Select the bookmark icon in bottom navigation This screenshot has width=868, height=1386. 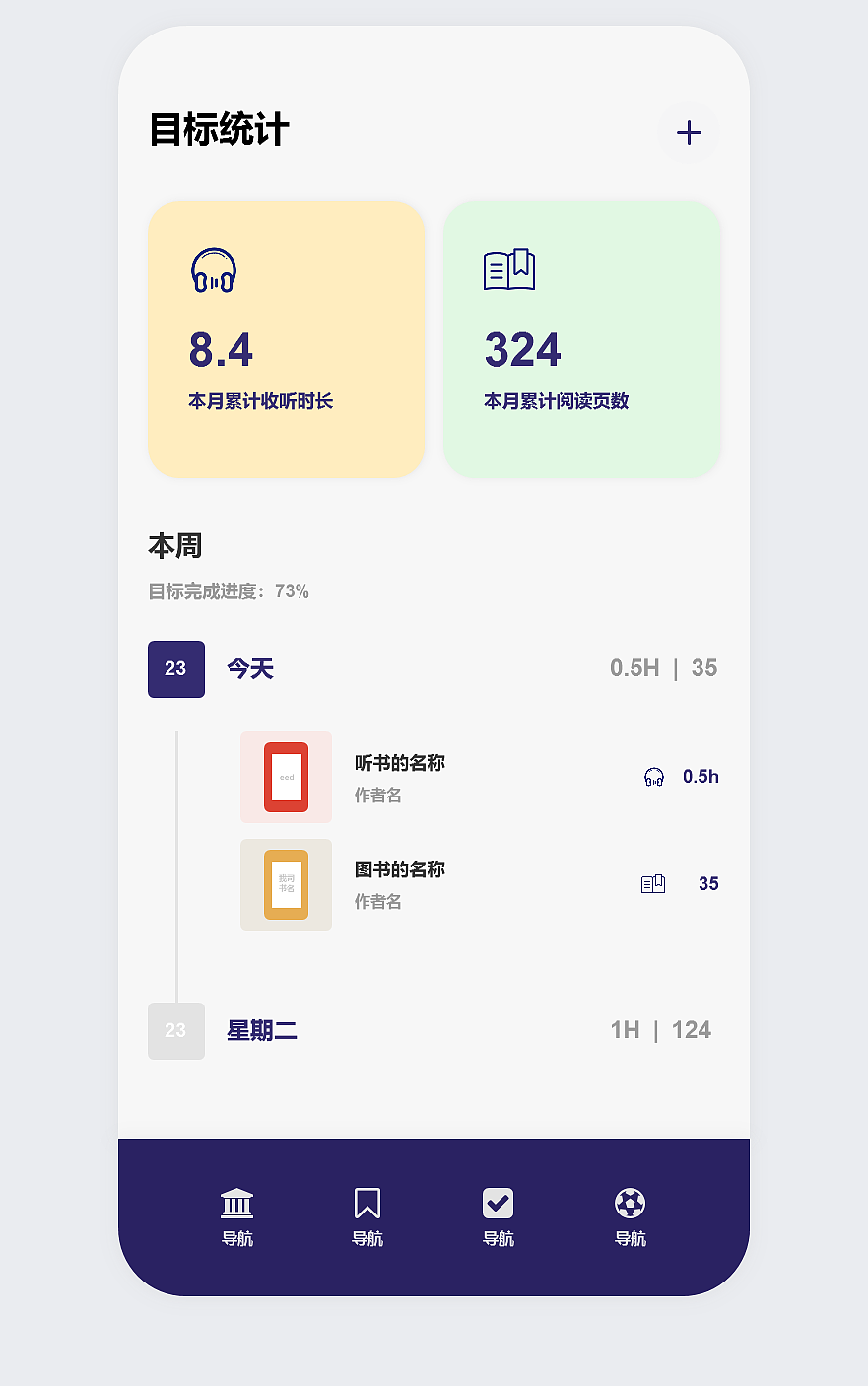pos(367,1203)
